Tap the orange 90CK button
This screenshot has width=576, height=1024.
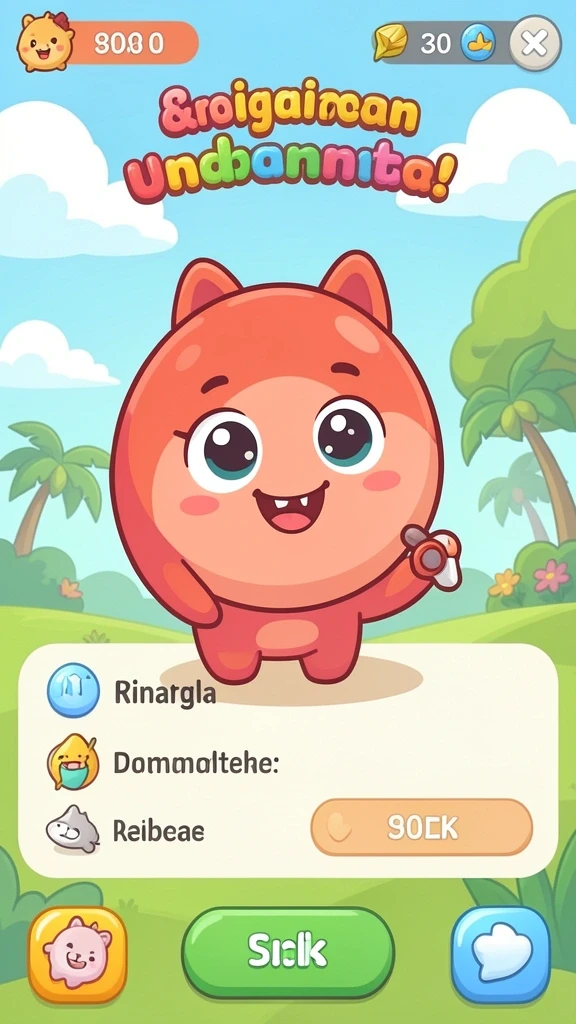click(x=422, y=827)
